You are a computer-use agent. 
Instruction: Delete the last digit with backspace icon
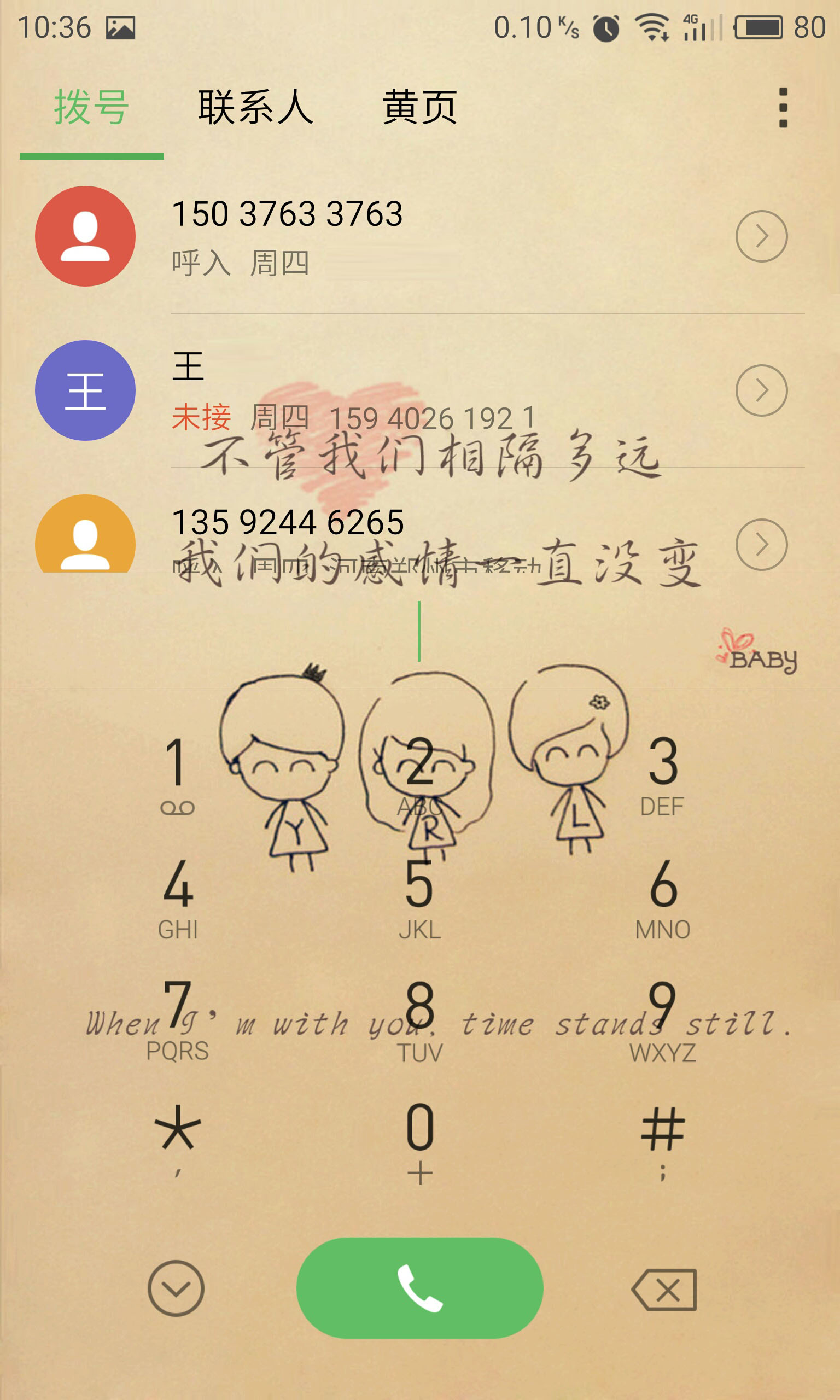(x=664, y=1290)
